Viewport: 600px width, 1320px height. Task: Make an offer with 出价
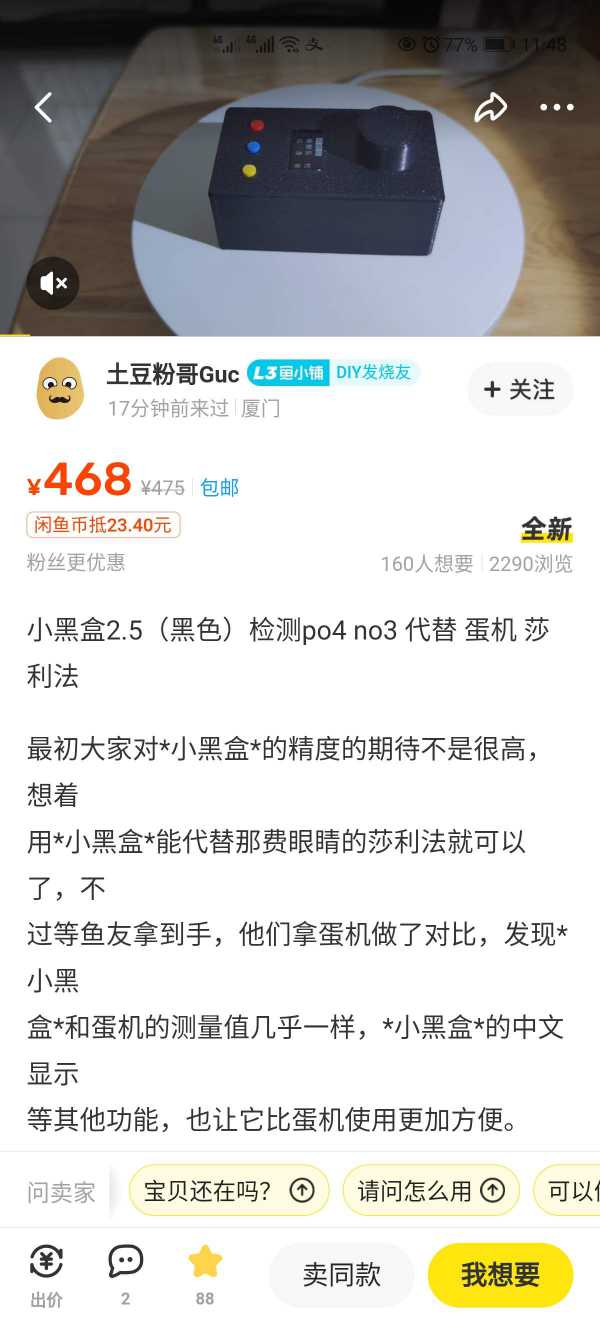click(x=46, y=1275)
